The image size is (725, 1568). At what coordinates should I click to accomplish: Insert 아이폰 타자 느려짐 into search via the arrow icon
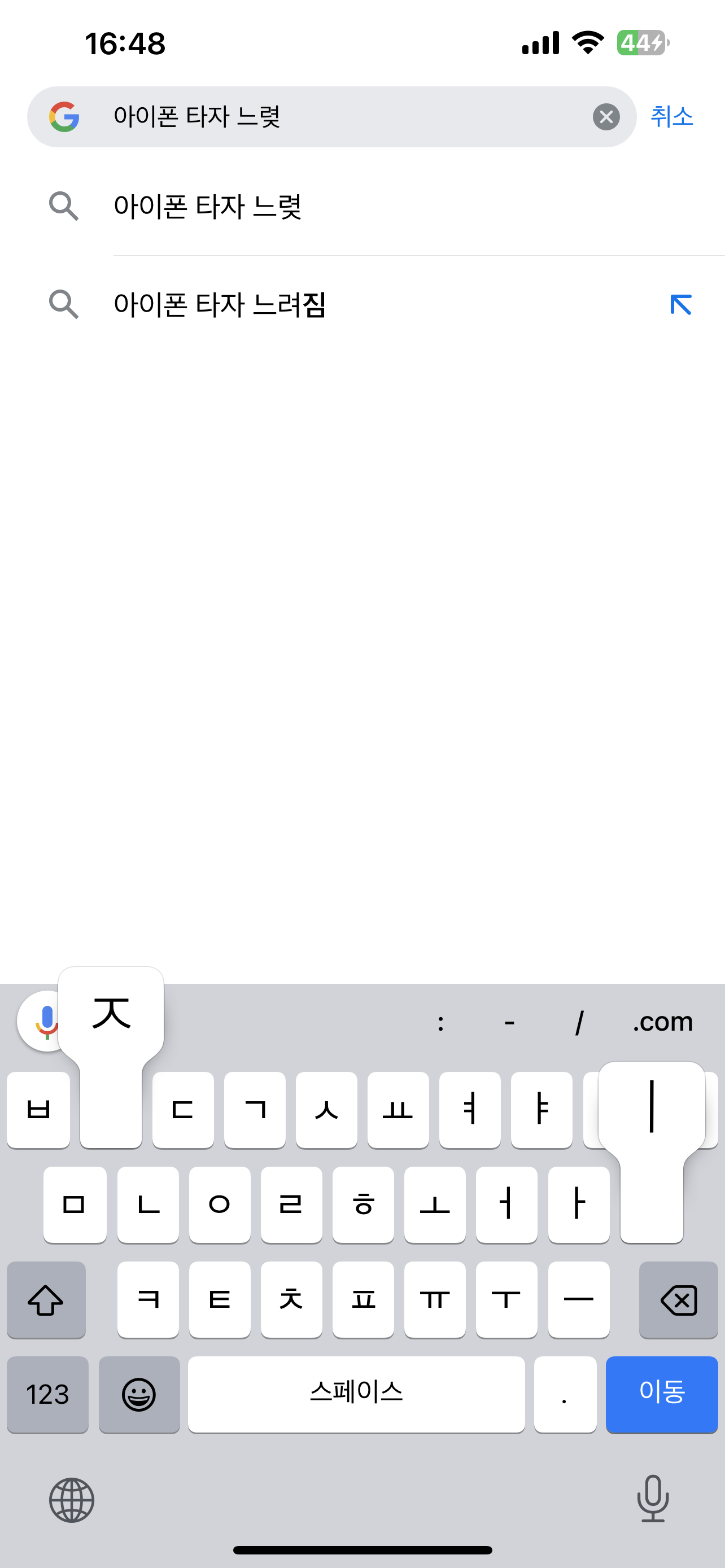pyautogui.click(x=680, y=304)
